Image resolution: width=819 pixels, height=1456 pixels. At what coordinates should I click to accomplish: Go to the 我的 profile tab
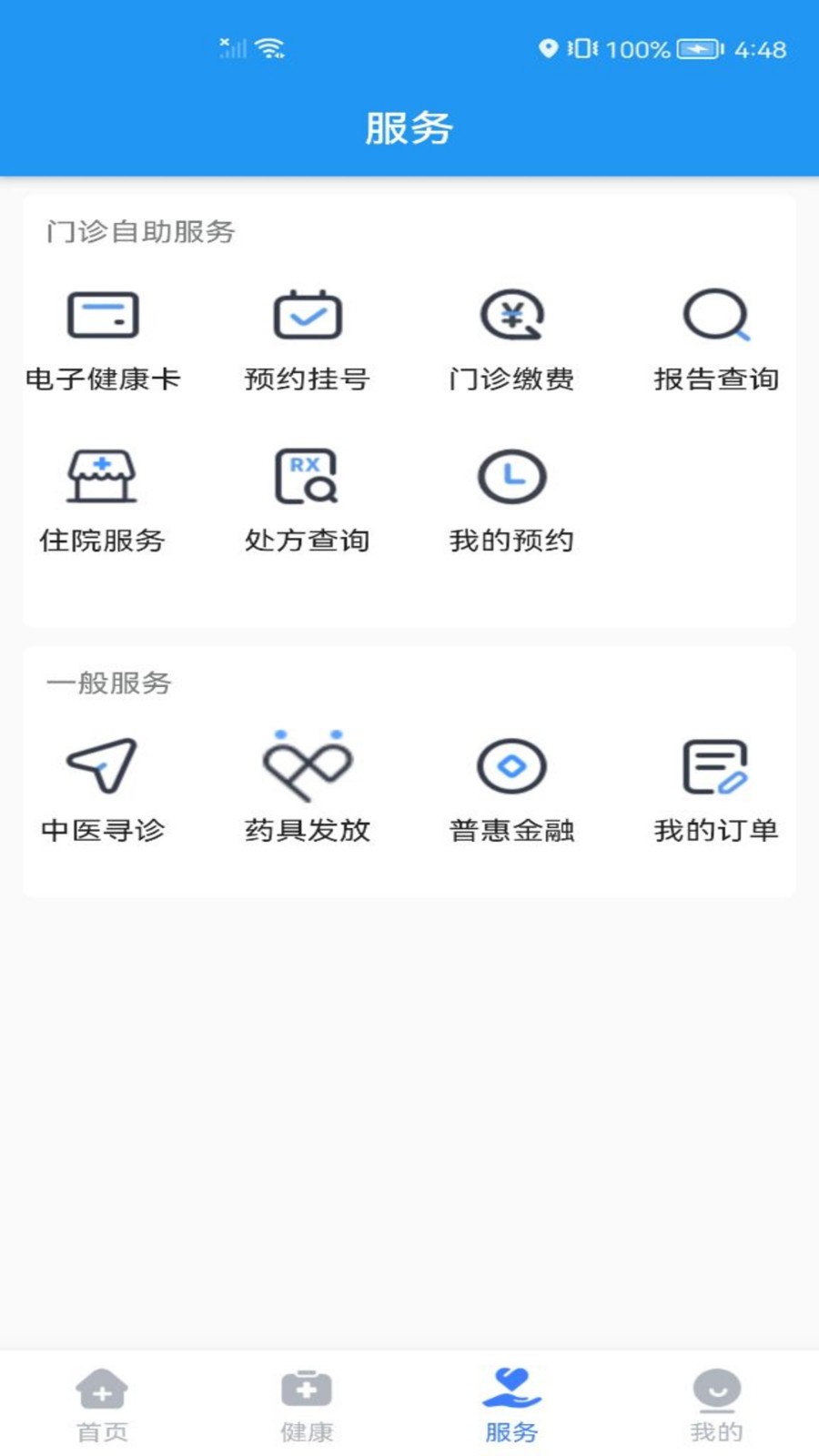(x=717, y=1401)
